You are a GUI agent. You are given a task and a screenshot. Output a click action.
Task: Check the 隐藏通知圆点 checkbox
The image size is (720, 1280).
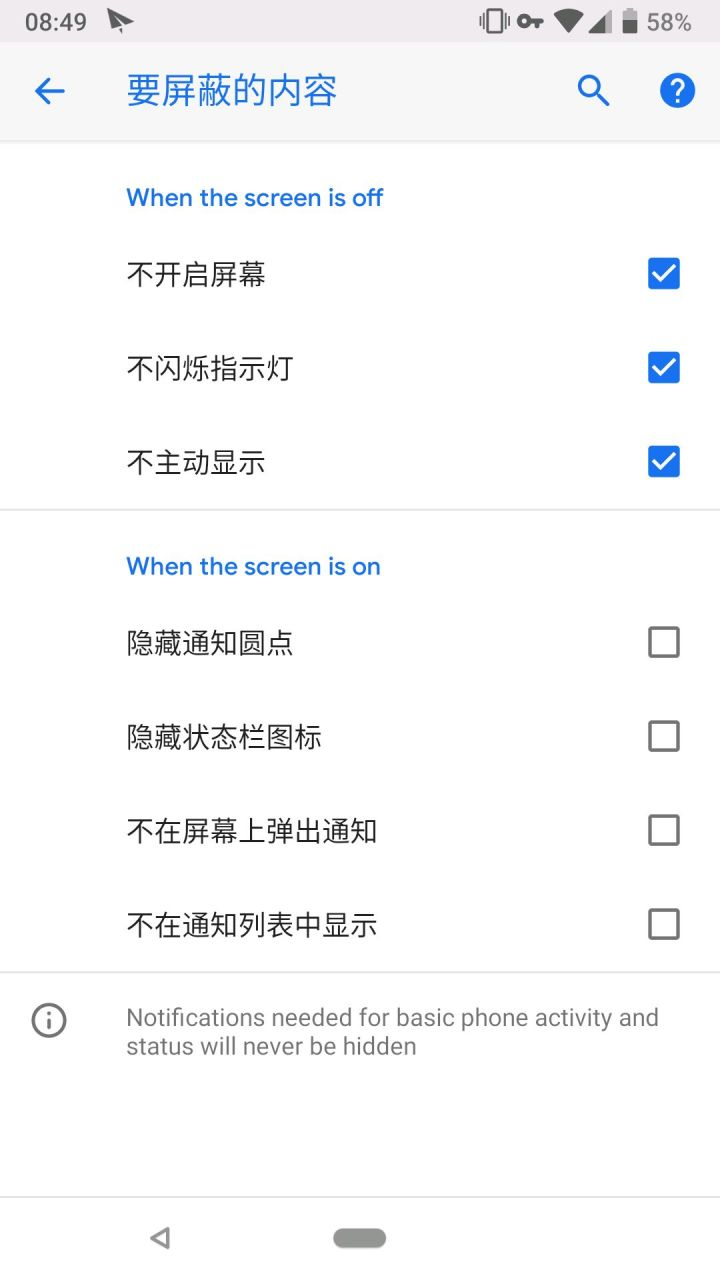(664, 642)
